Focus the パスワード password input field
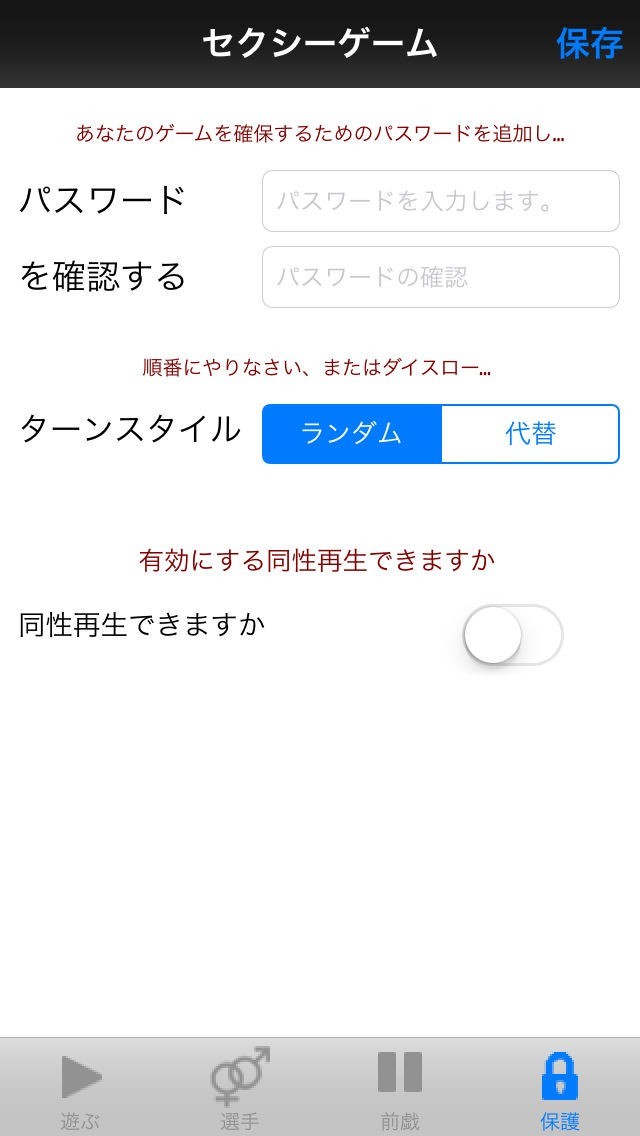Image resolution: width=640 pixels, height=1136 pixels. [x=440, y=201]
